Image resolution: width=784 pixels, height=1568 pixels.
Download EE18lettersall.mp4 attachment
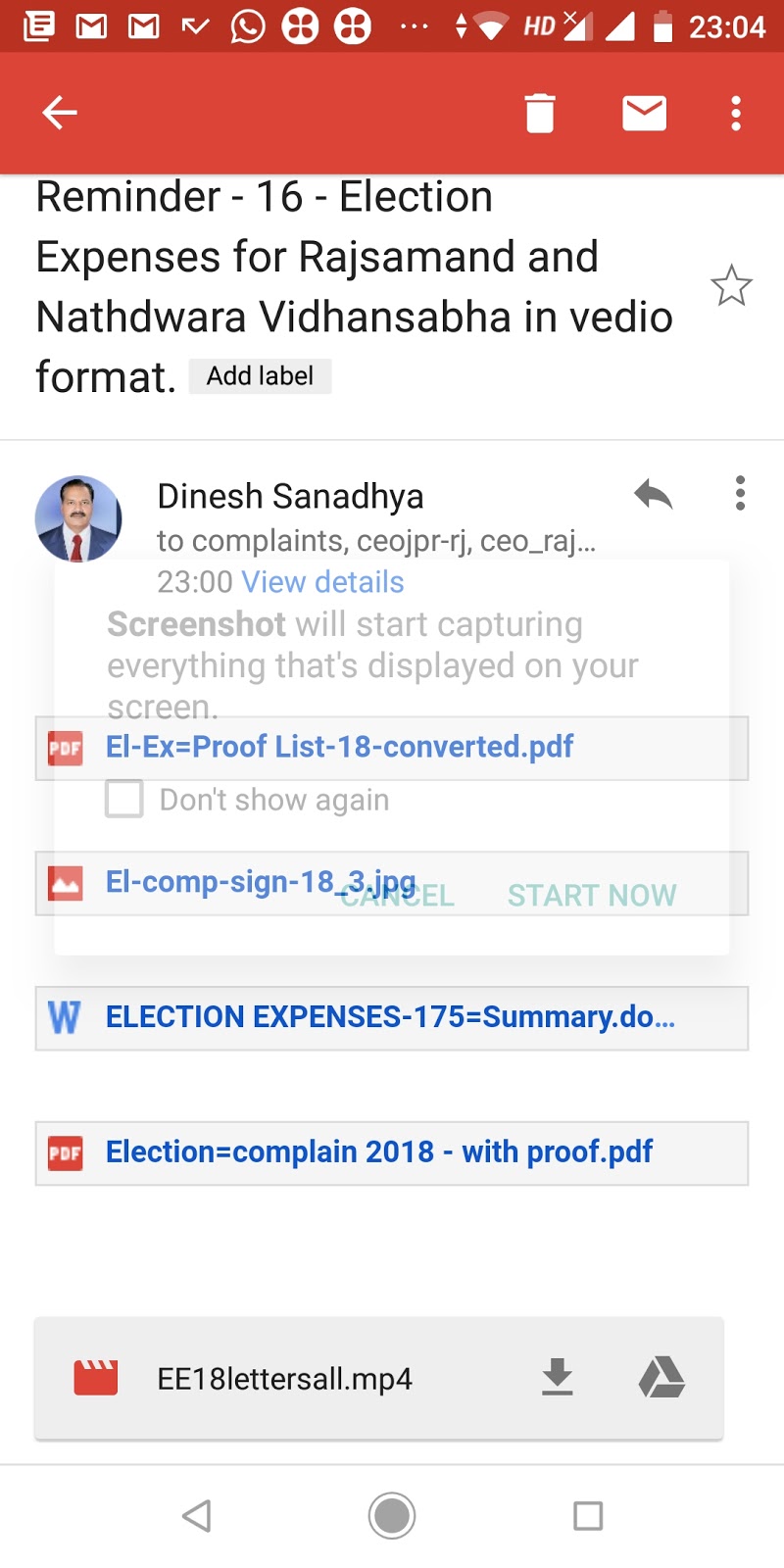click(x=558, y=1378)
